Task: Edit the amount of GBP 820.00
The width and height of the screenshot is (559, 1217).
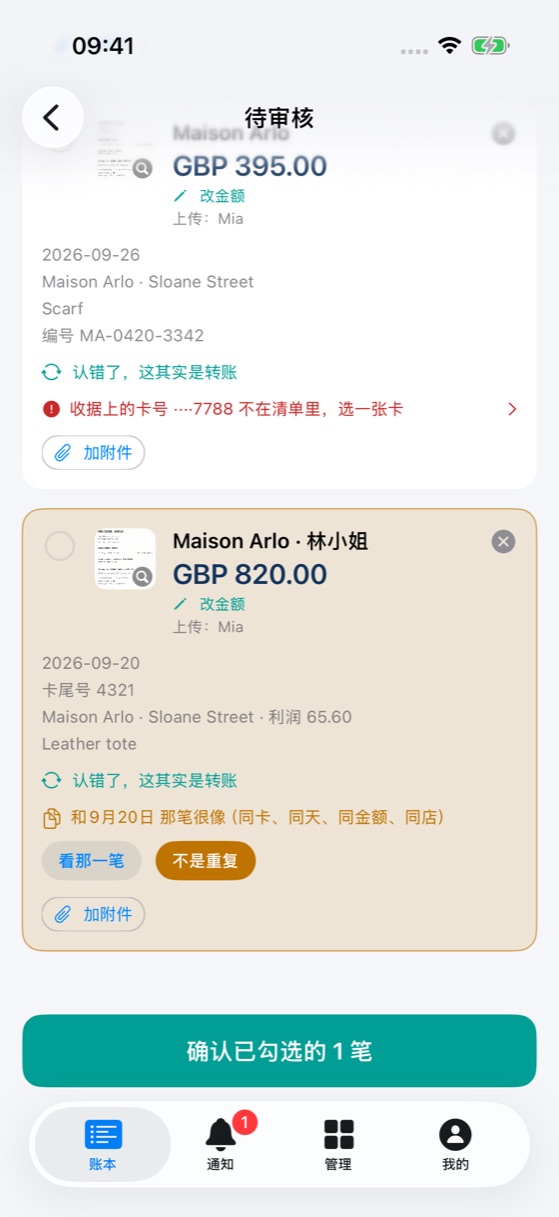Action: [209, 604]
